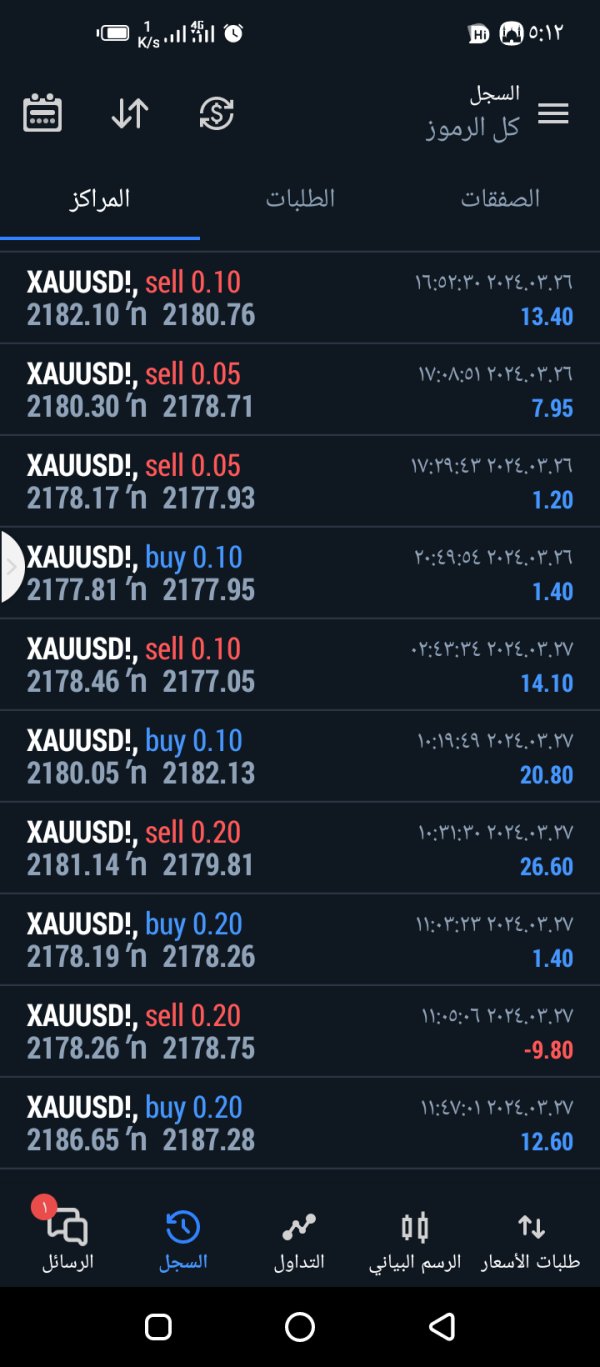Open the position with profit 14.10
The width and height of the screenshot is (600, 1367).
300,666
